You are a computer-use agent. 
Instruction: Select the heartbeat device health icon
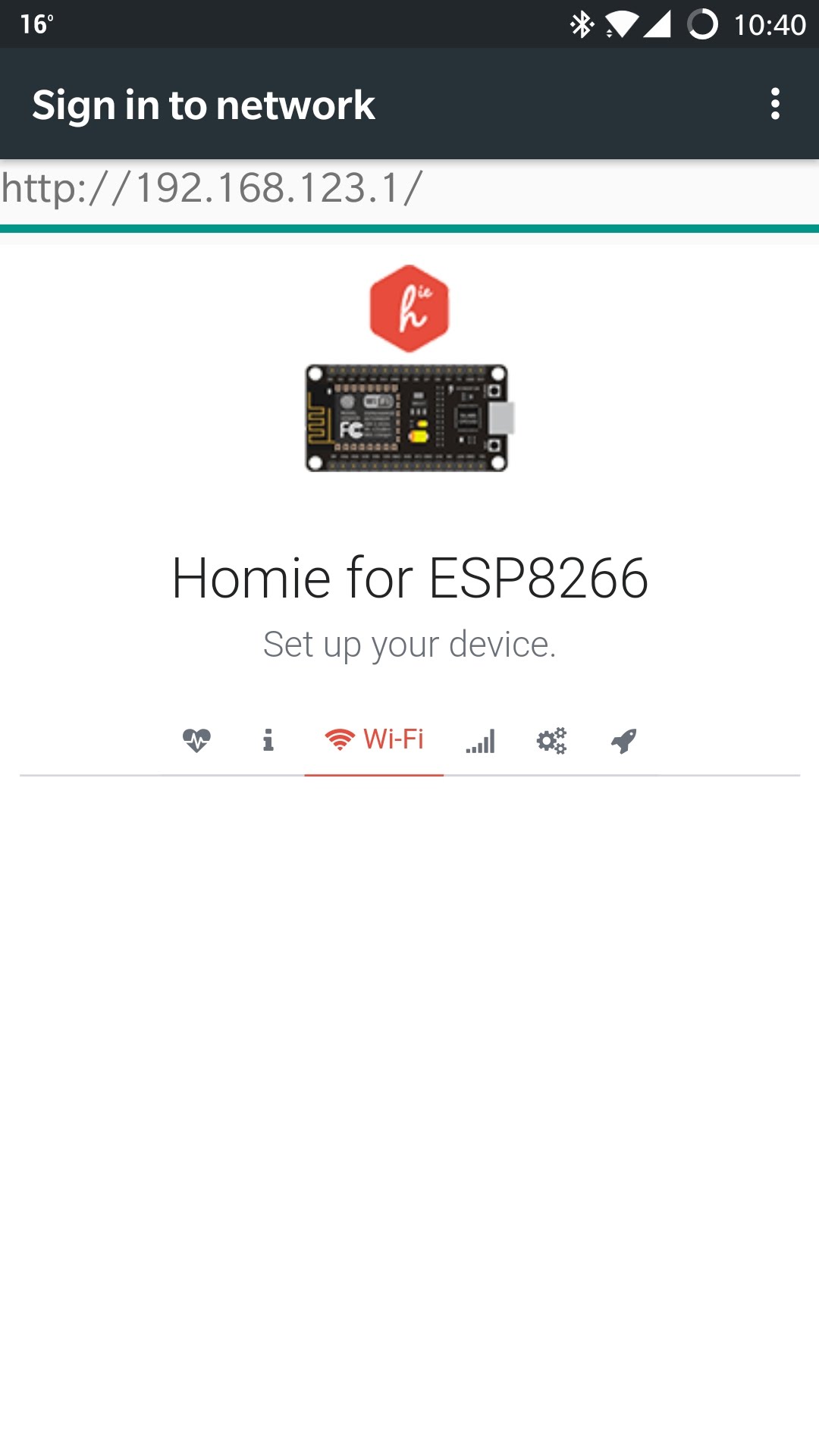pos(198,741)
